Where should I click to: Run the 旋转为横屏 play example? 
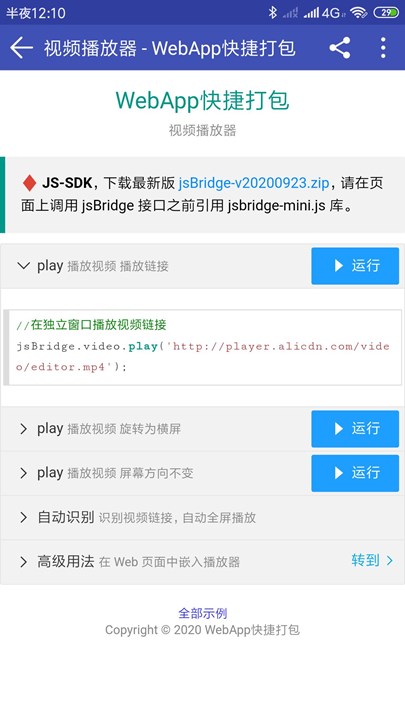(355, 429)
